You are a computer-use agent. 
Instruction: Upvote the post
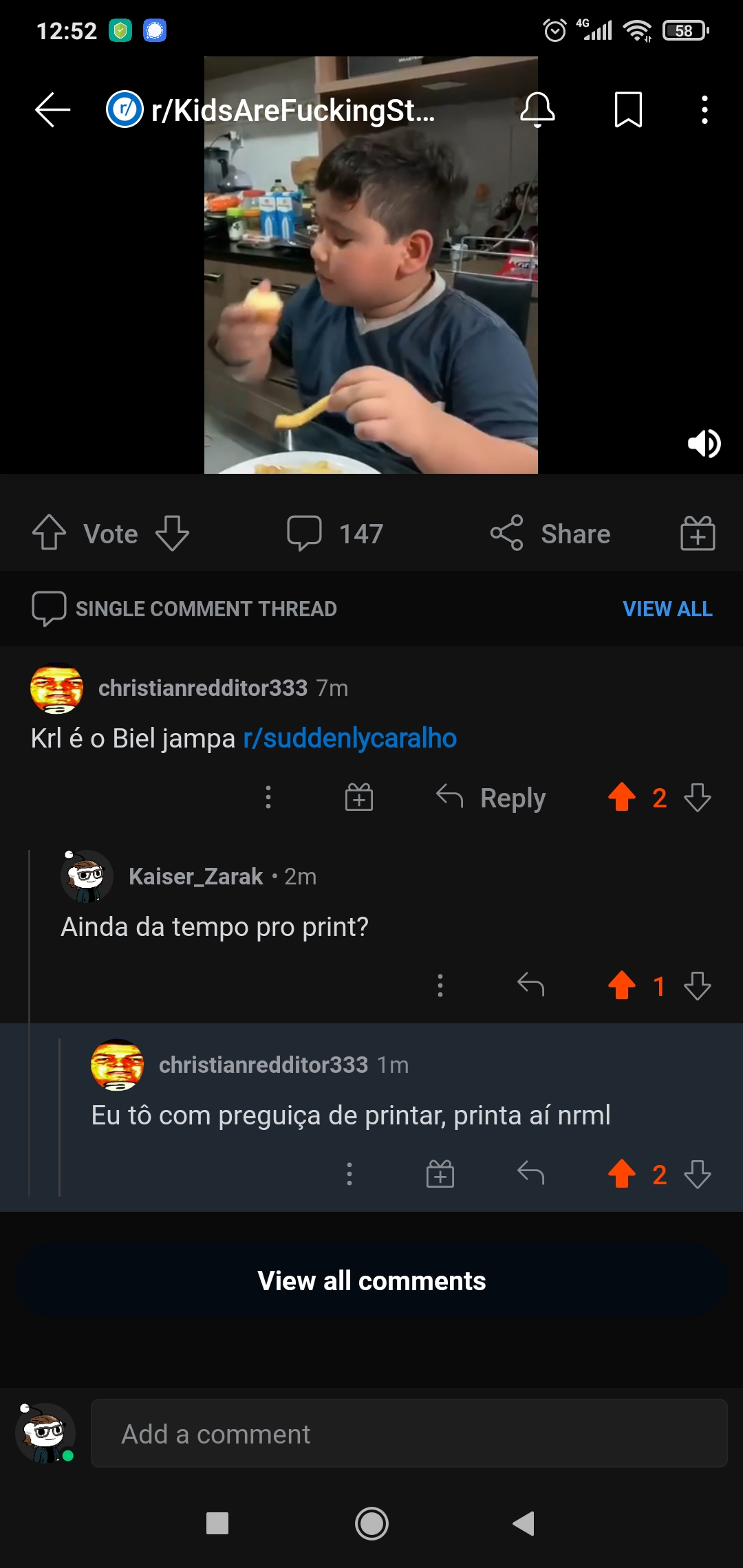[50, 534]
